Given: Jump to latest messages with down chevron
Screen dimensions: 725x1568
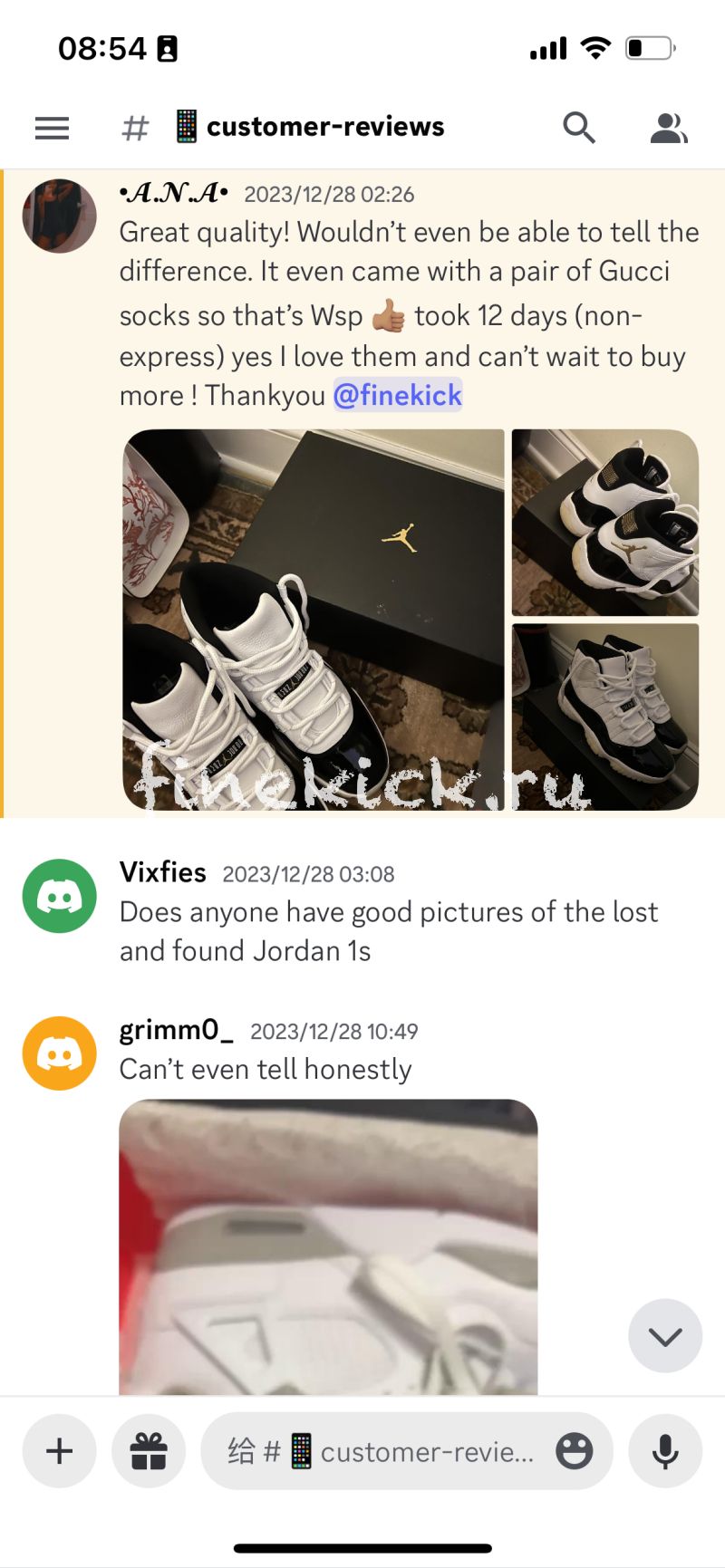Looking at the screenshot, I should pos(665,1336).
